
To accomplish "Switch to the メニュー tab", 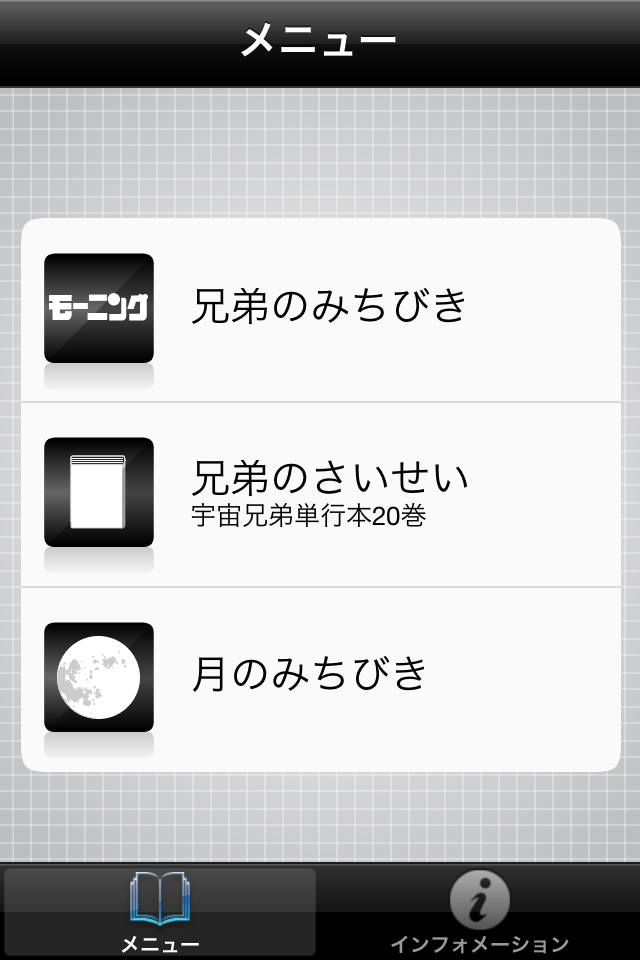I will 160,912.
